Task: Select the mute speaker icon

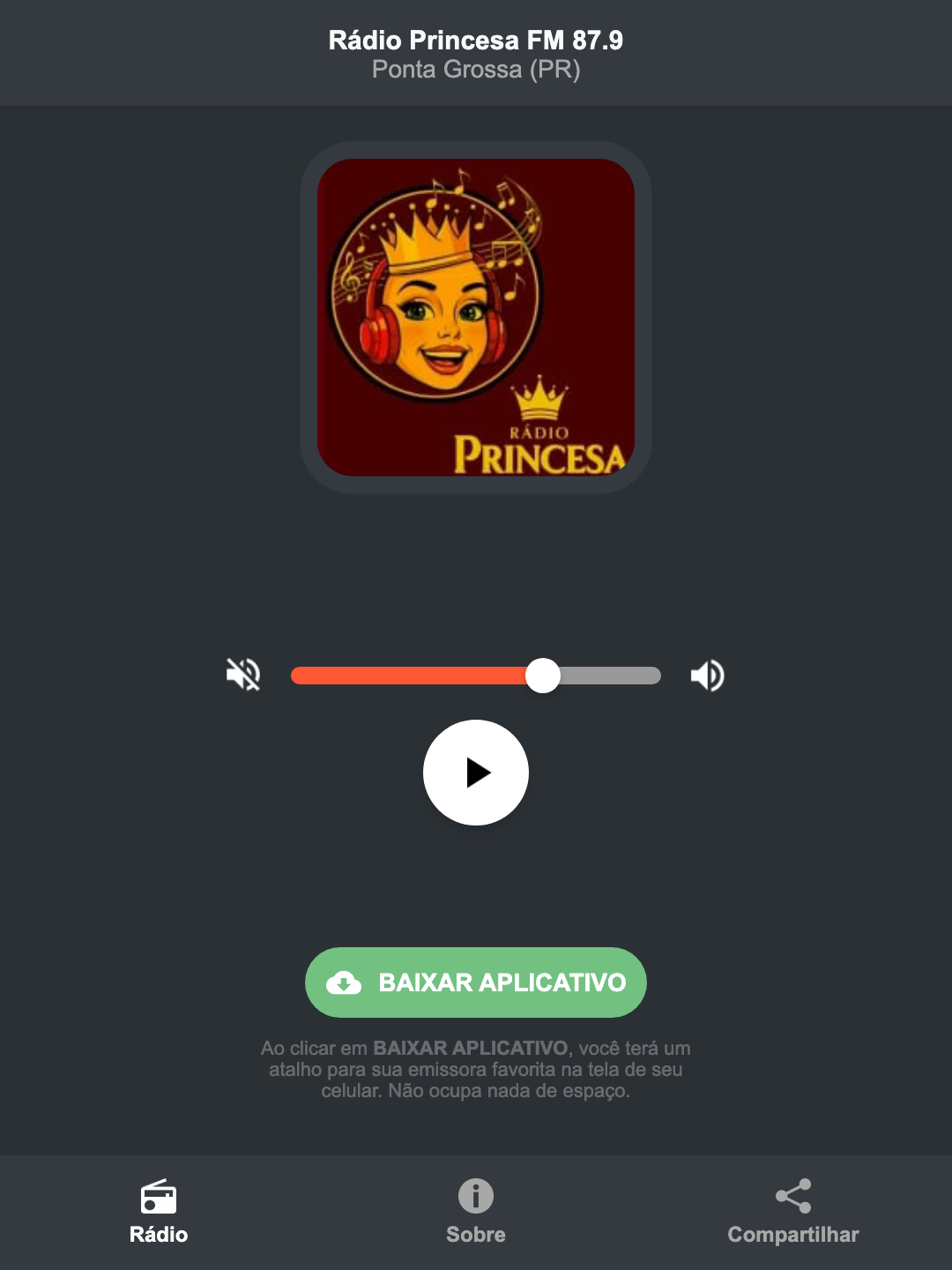Action: click(x=244, y=675)
